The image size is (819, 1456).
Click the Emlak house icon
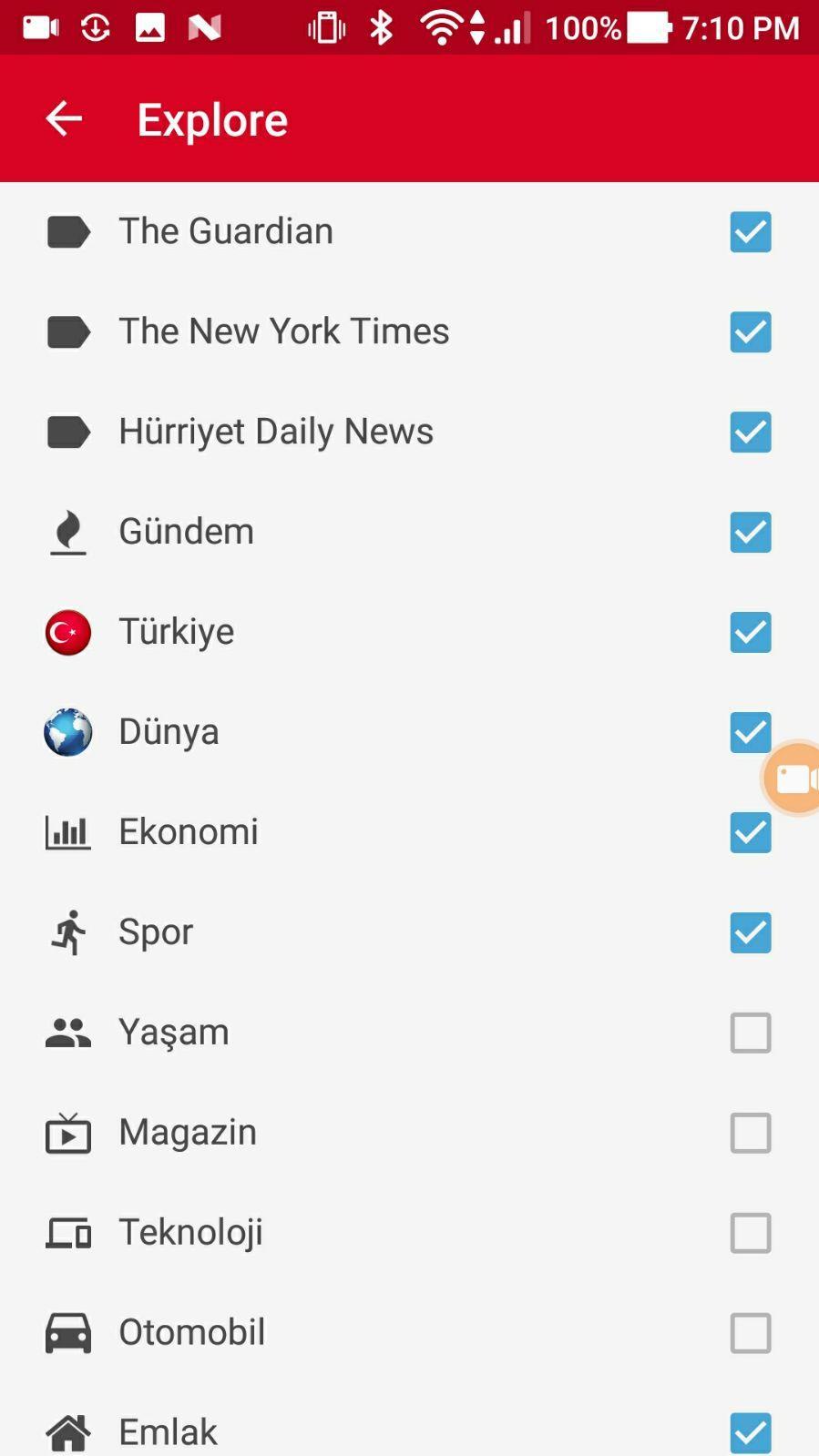coord(67,1431)
